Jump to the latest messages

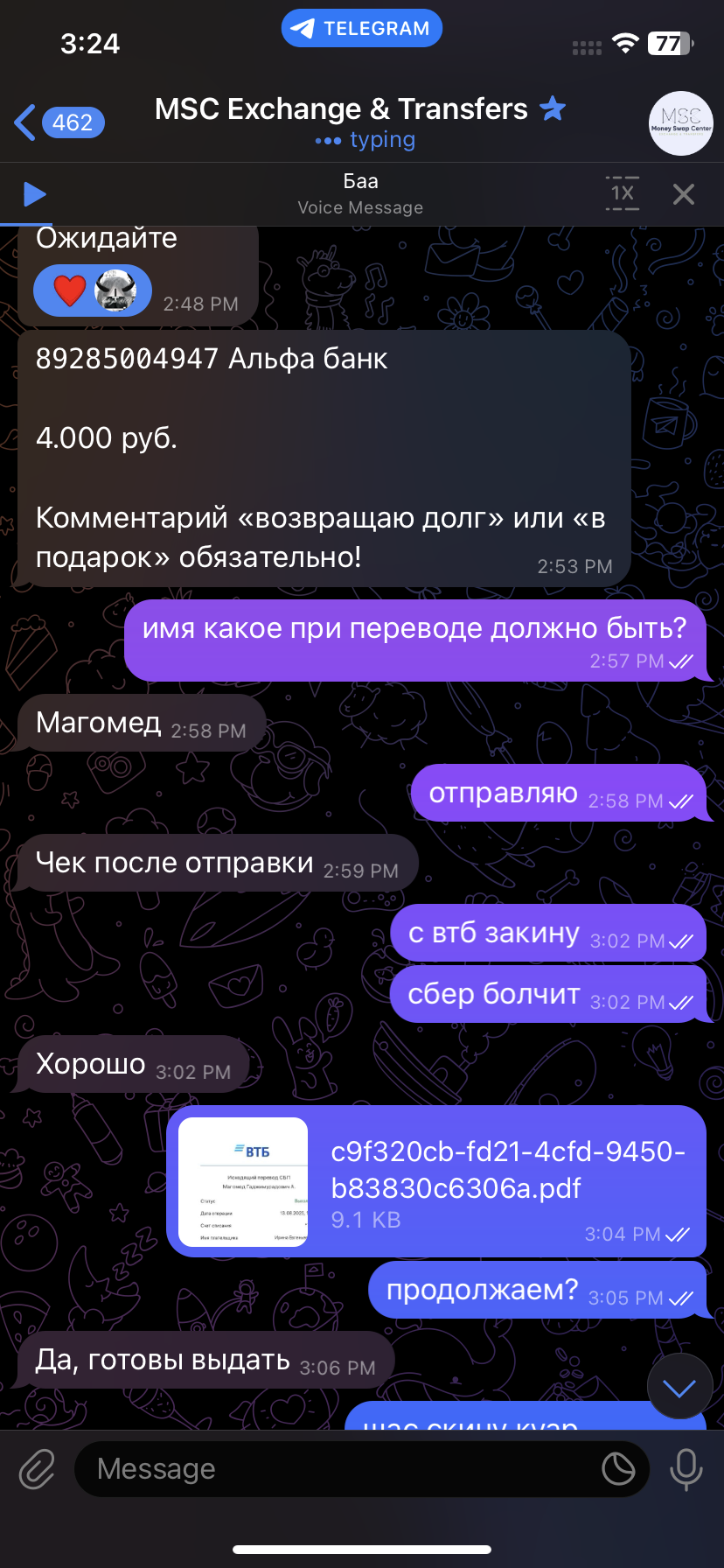point(679,1387)
